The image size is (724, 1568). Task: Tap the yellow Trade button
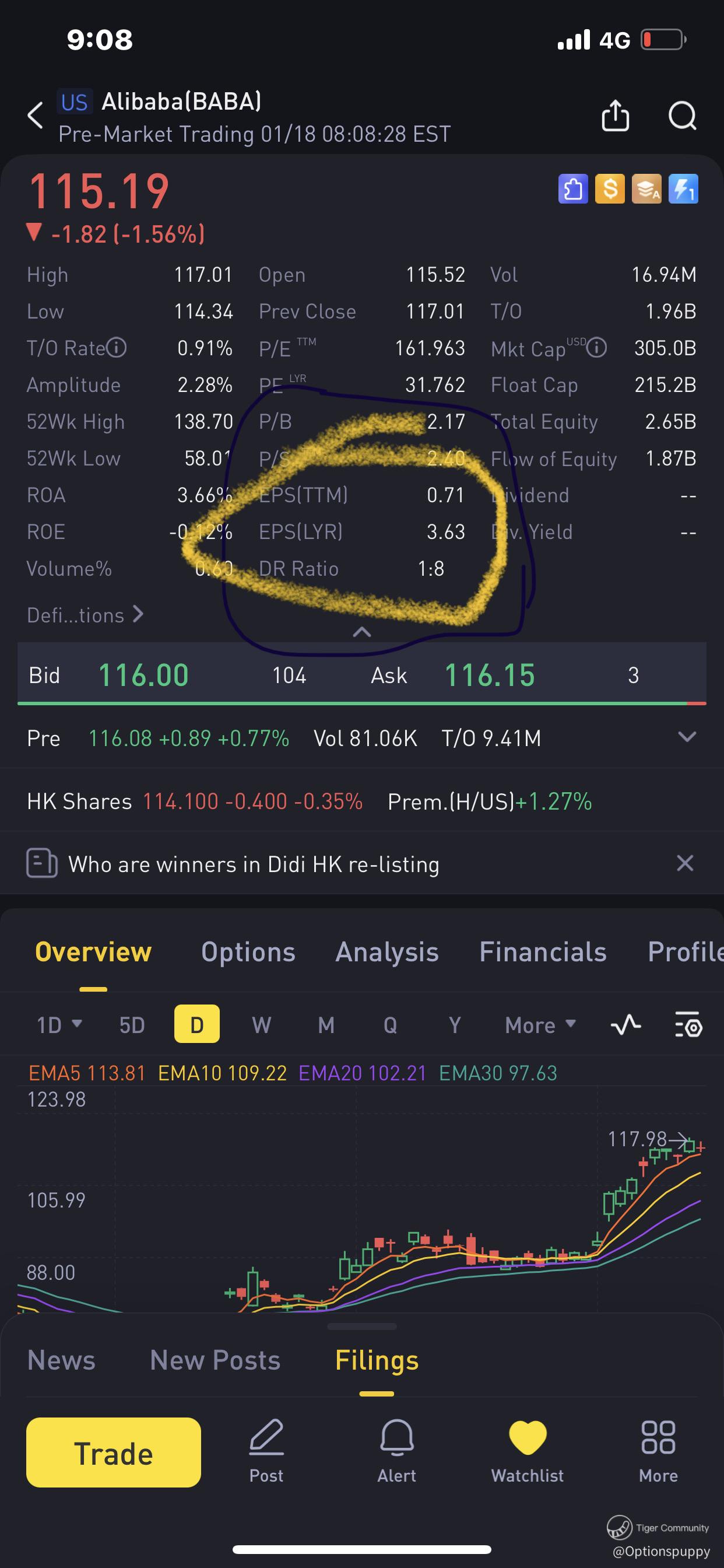pos(114,1452)
